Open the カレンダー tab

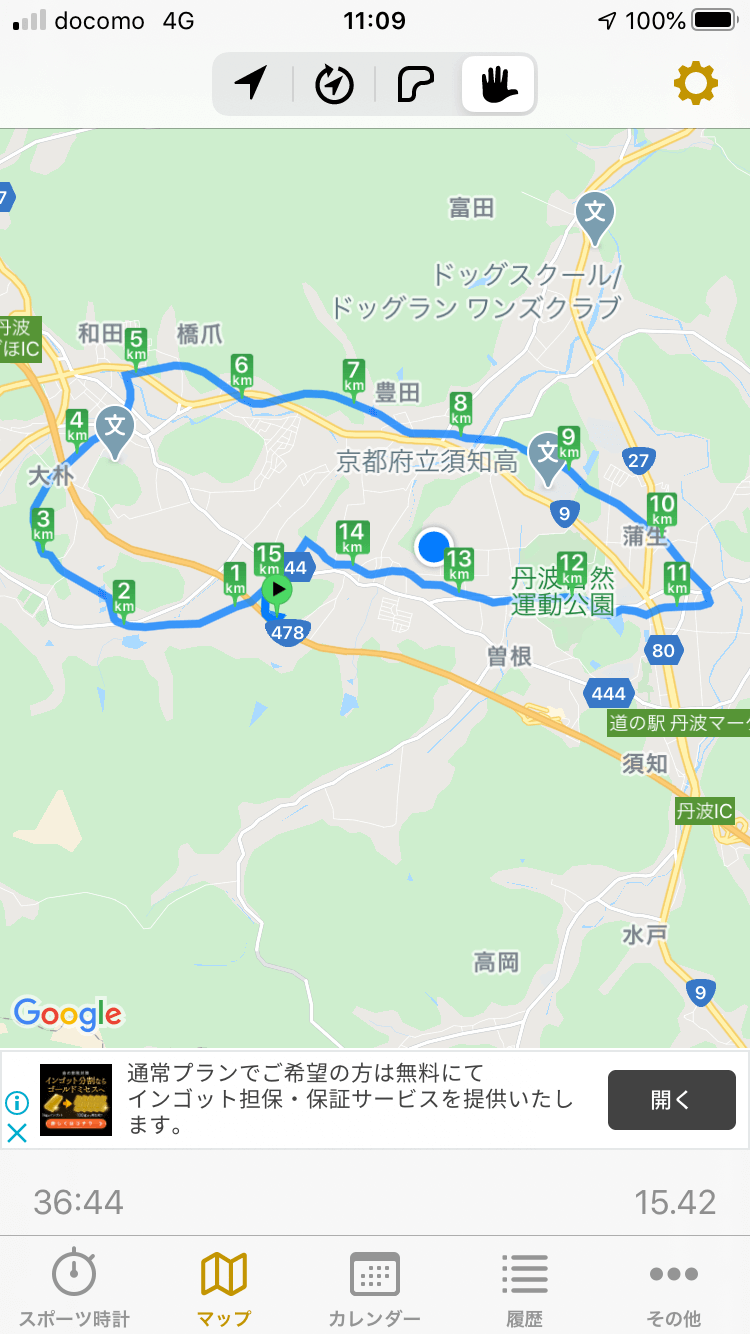pyautogui.click(x=375, y=1288)
